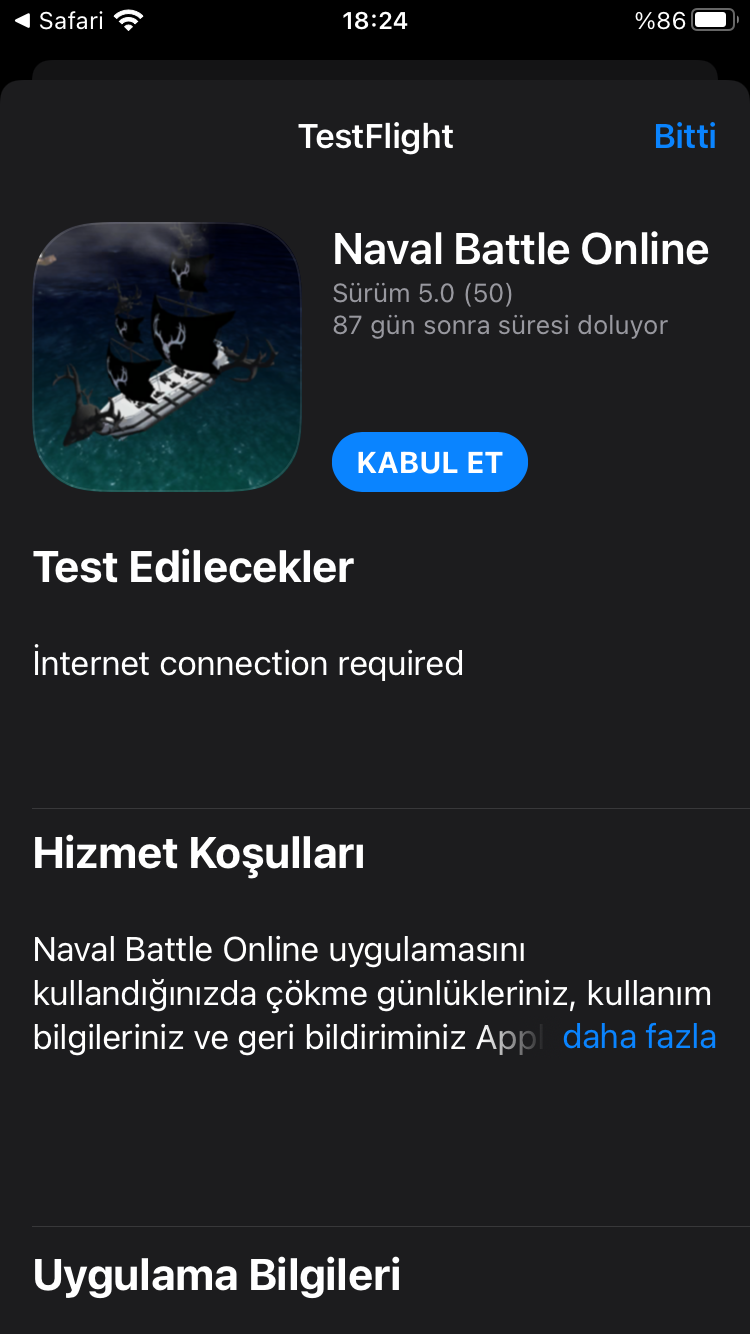Accept the invite with KABUL ET
The image size is (750, 1334).
[429, 462]
